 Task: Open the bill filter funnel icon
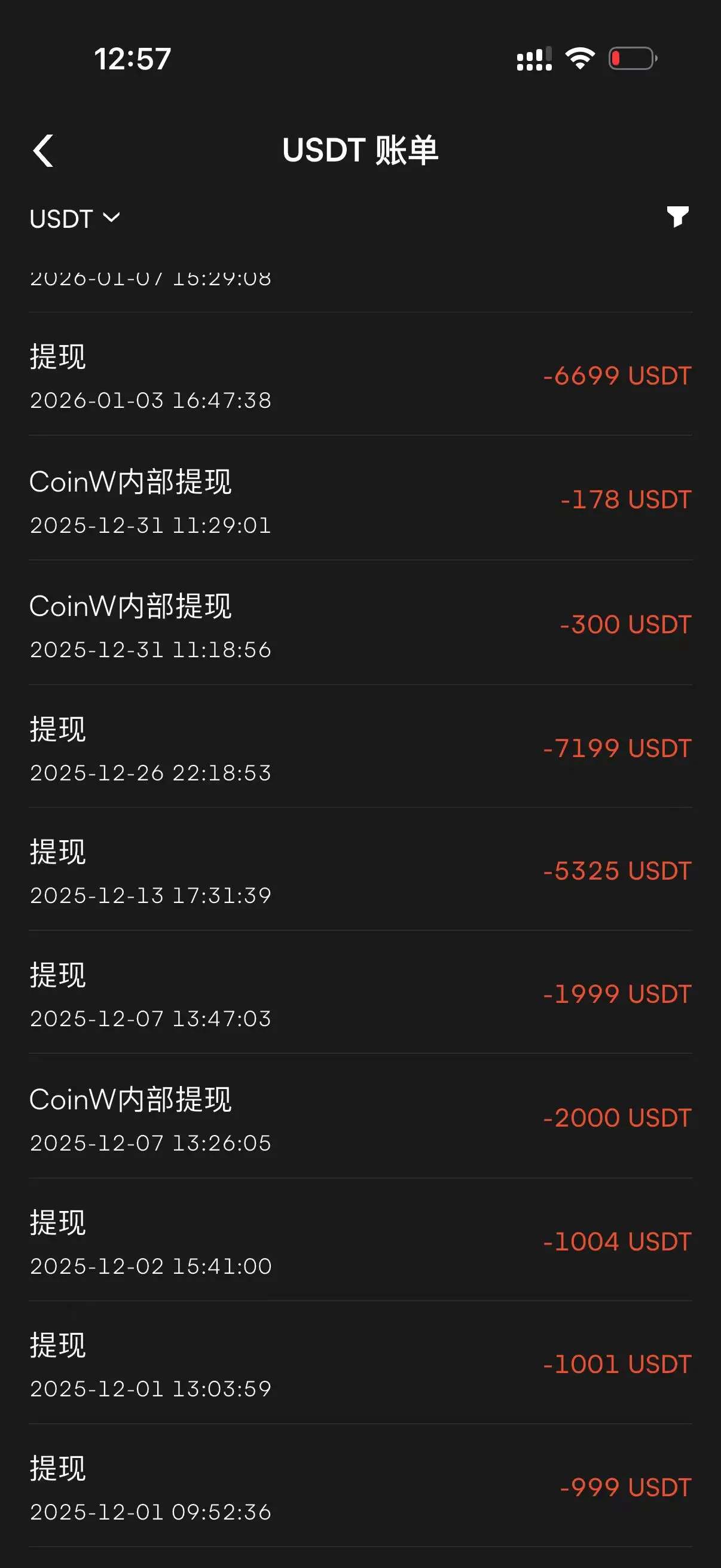[x=677, y=216]
